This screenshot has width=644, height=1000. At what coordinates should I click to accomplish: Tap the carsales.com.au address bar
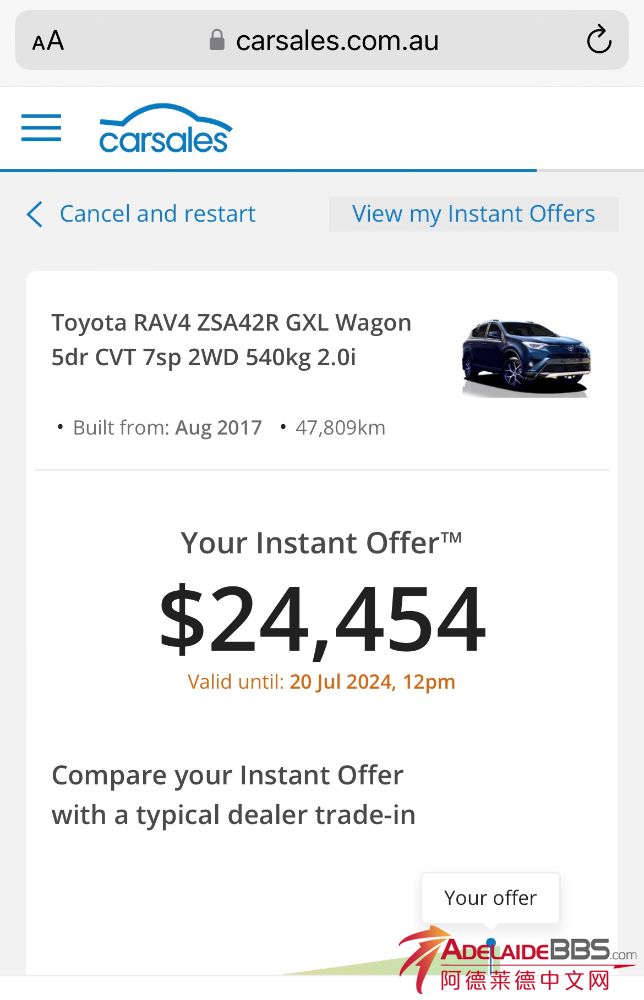coord(324,41)
